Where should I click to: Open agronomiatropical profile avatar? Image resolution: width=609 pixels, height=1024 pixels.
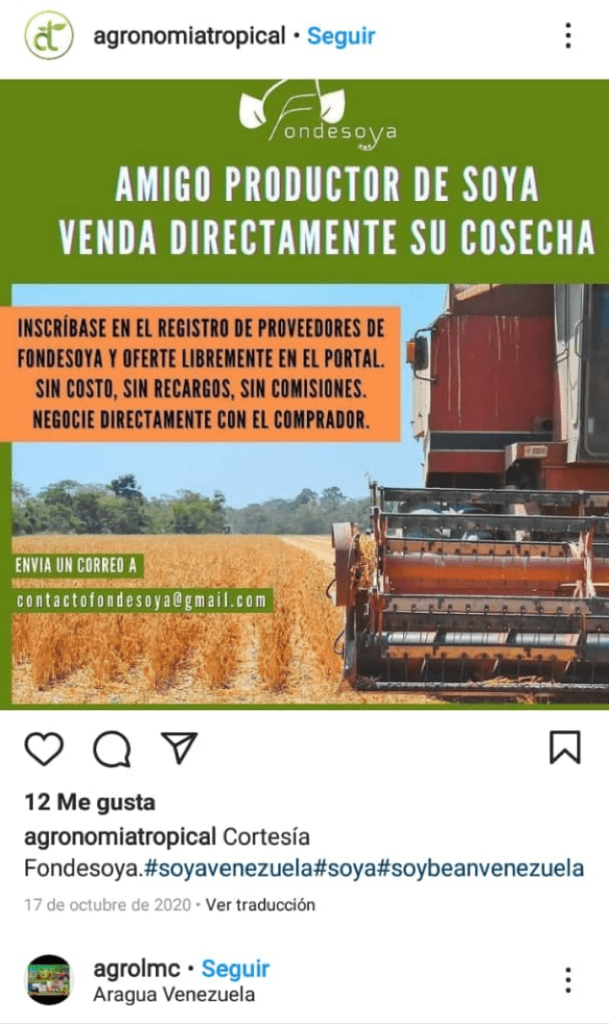tap(48, 36)
